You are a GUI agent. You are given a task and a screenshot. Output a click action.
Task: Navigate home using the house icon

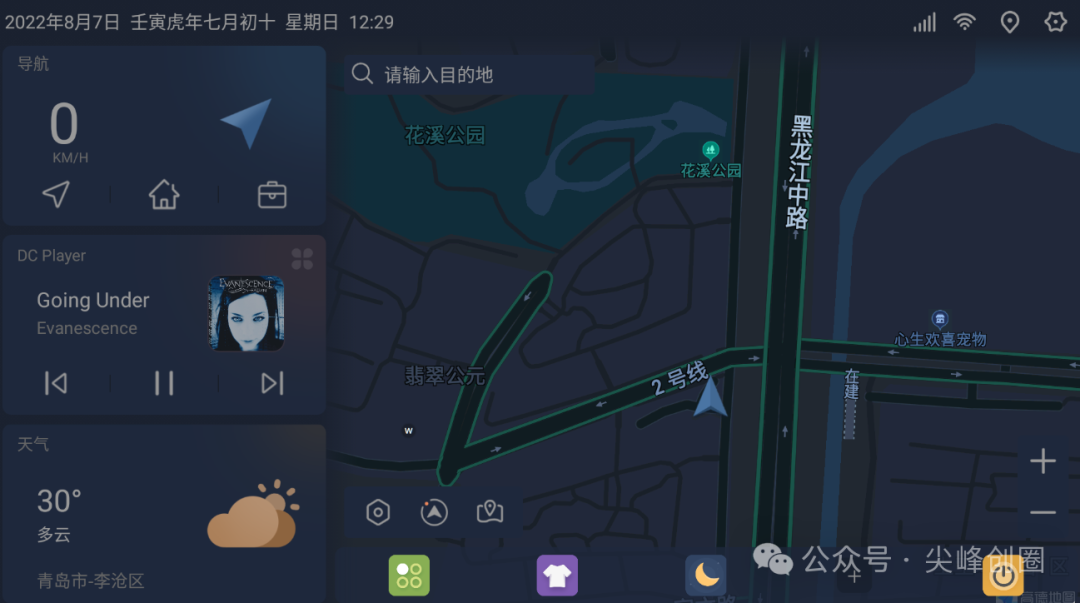point(164,194)
